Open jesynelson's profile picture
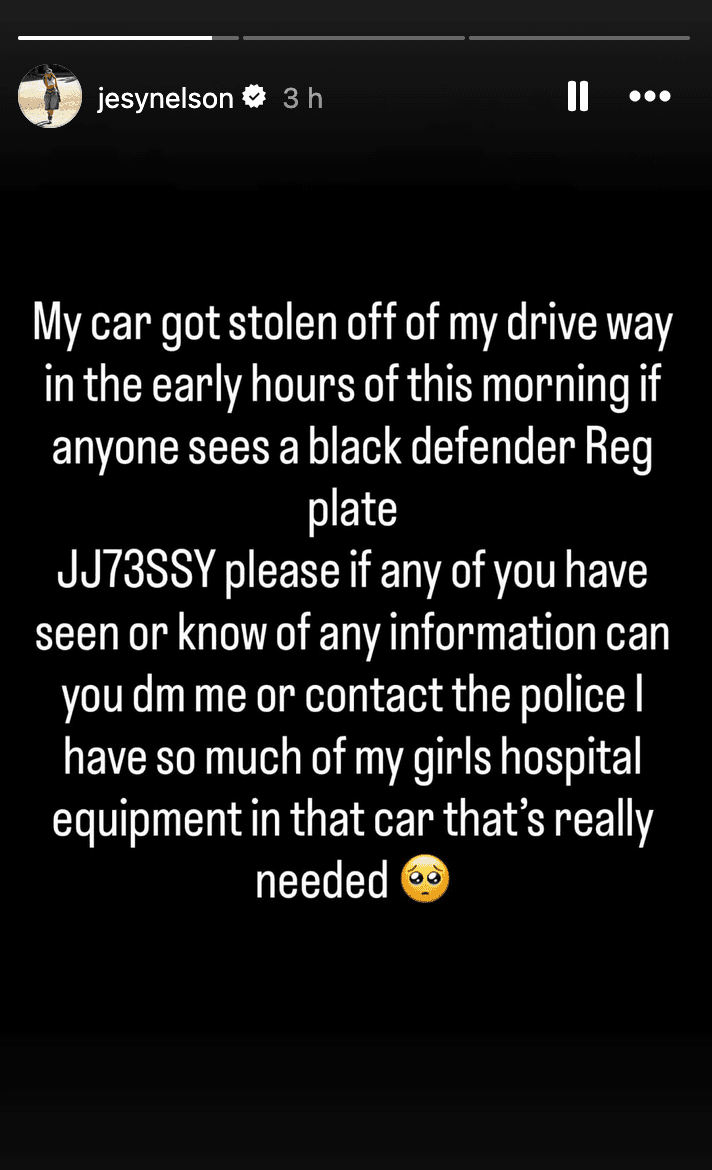 49,97
